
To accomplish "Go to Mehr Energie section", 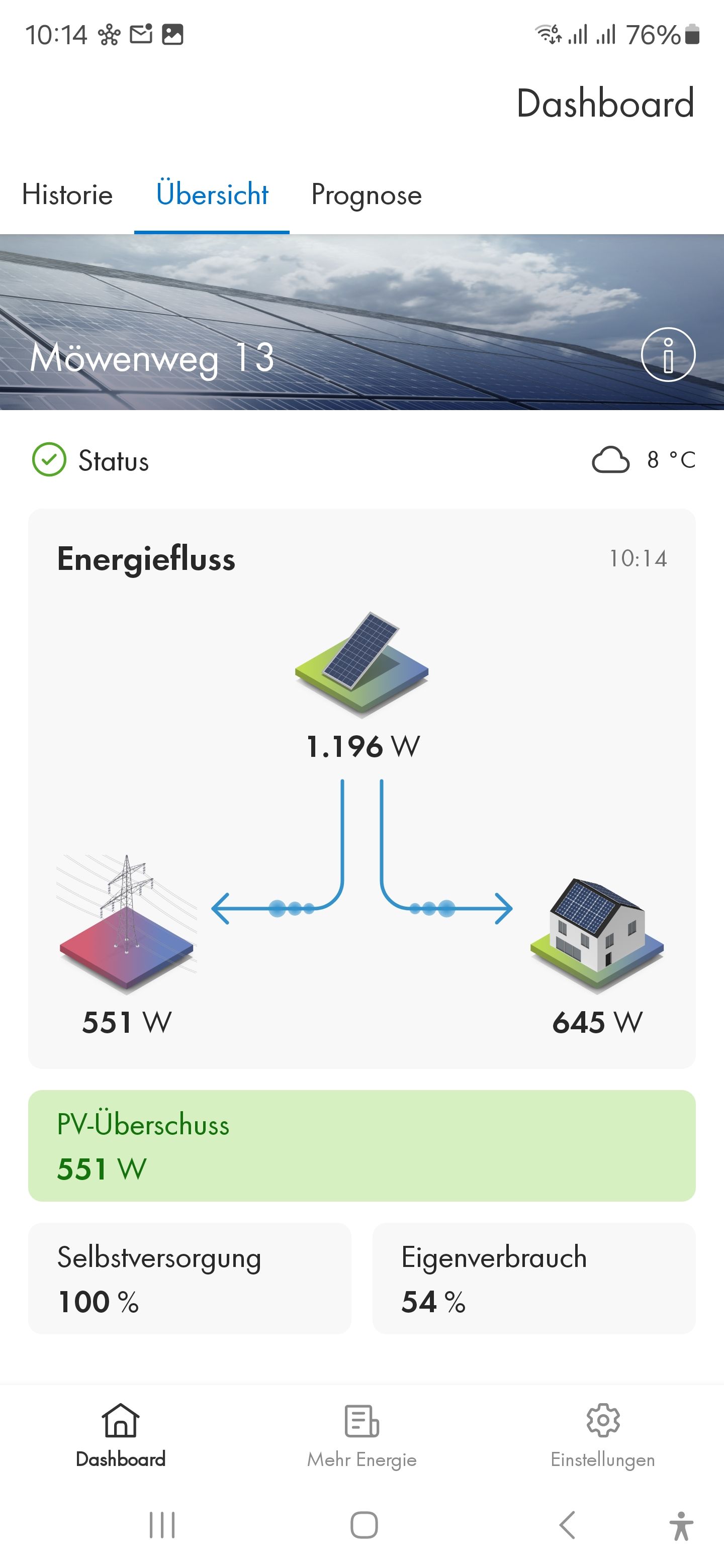I will 361,1436.
